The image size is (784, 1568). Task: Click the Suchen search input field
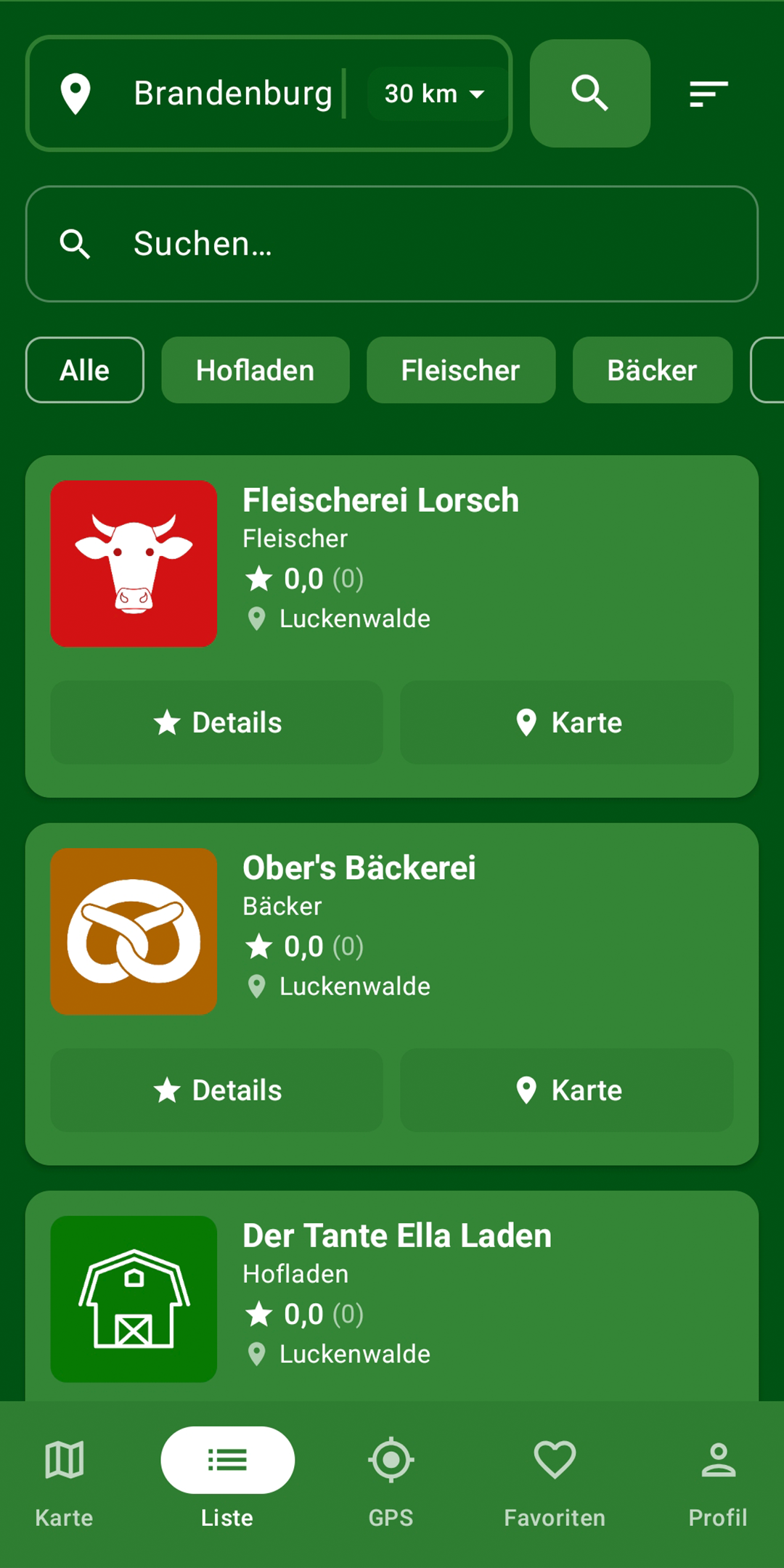tap(392, 244)
